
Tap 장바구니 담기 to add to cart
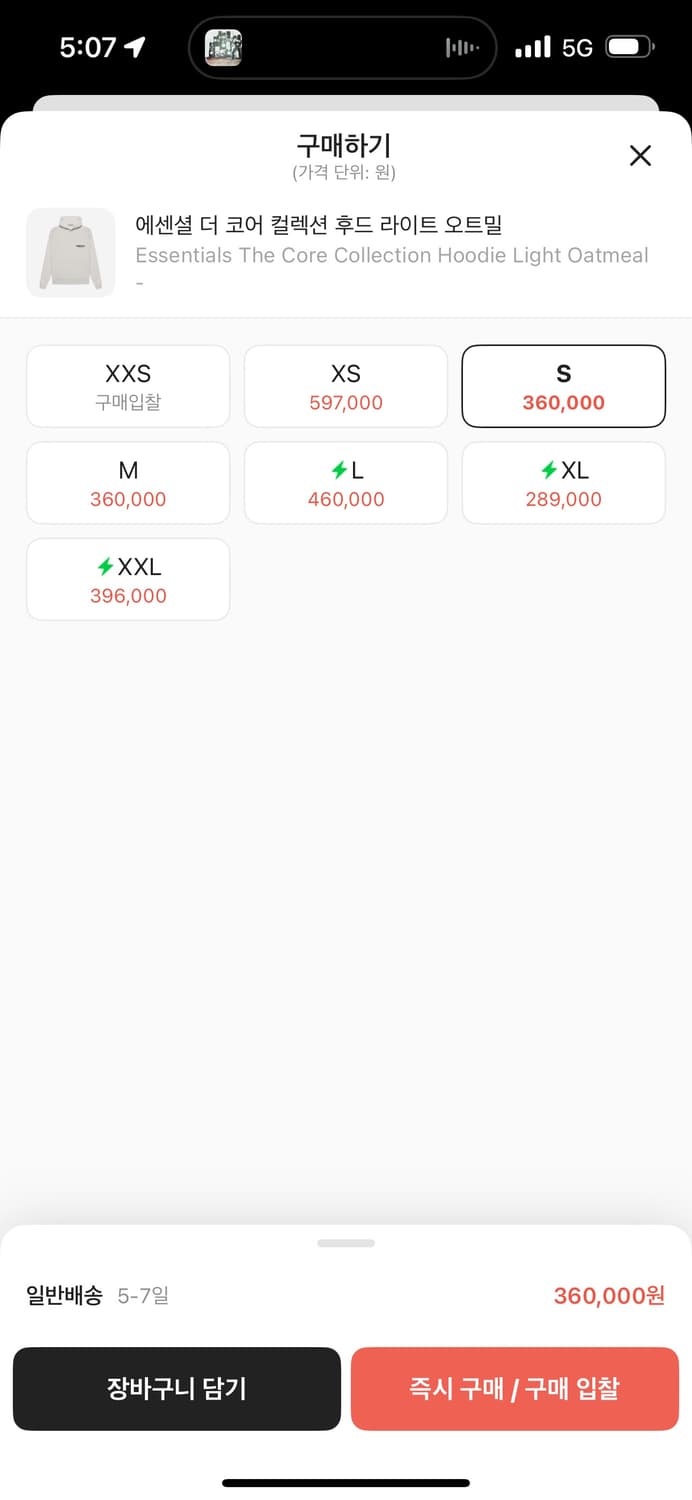(177, 1389)
